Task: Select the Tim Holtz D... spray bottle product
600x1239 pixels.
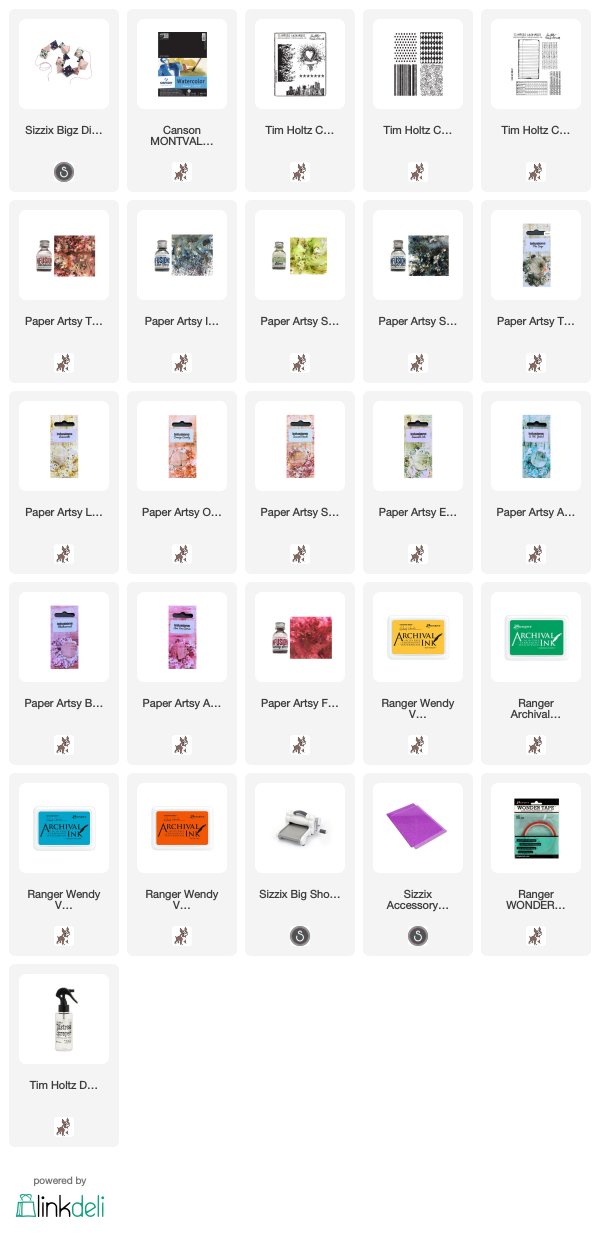Action: tap(64, 1055)
